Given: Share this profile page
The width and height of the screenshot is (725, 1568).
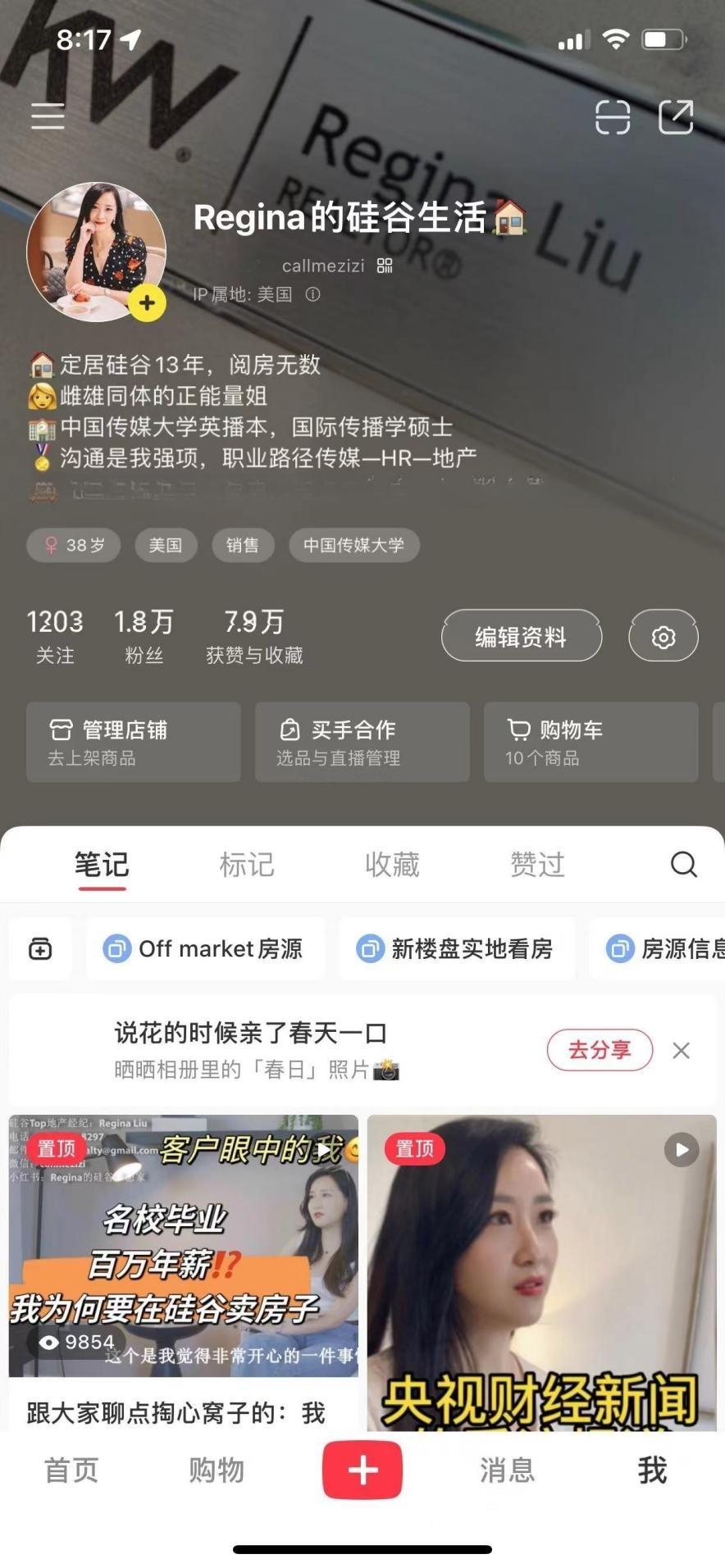Looking at the screenshot, I should [x=677, y=116].
